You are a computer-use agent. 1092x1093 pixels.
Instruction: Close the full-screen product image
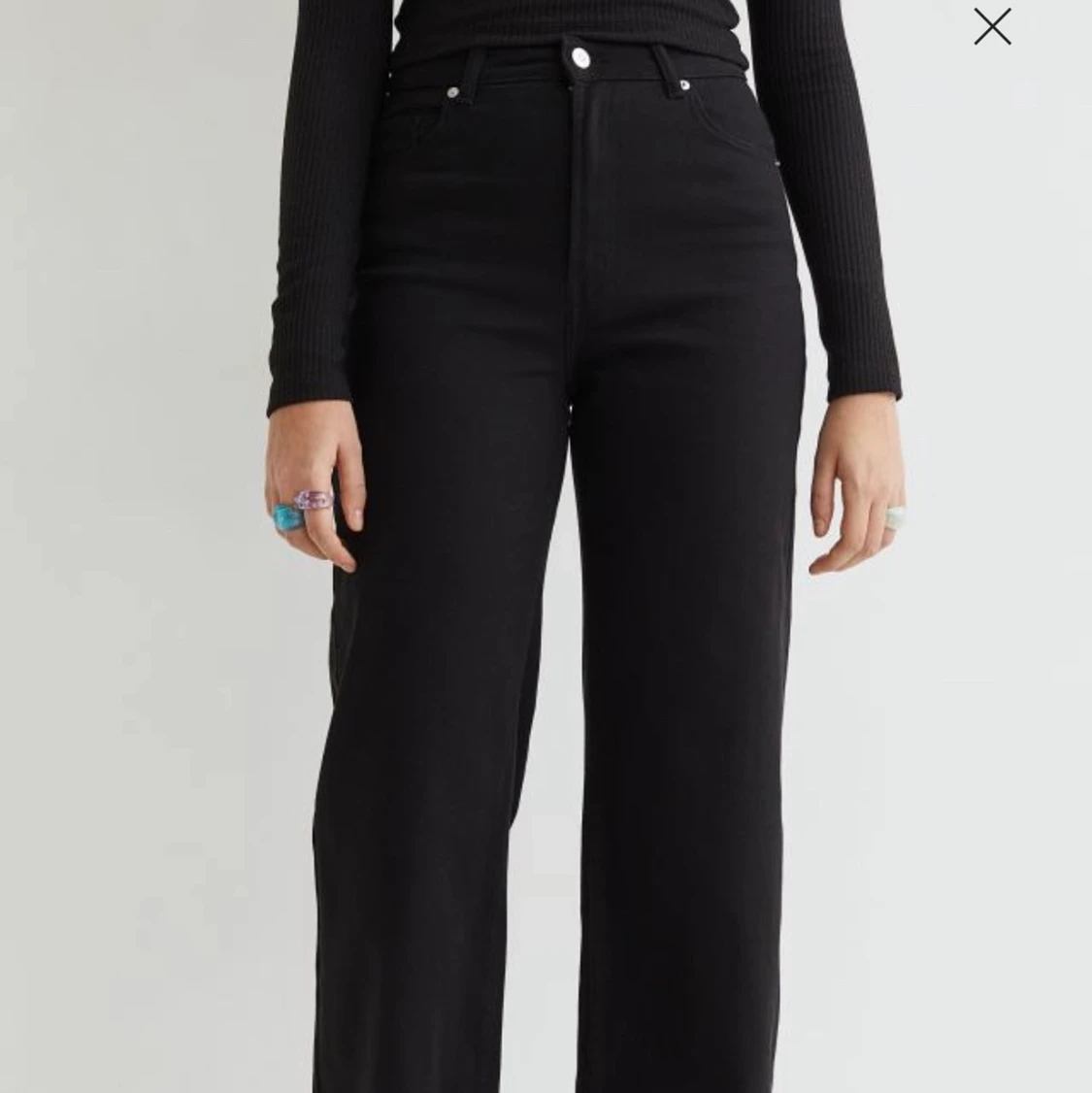point(992,26)
